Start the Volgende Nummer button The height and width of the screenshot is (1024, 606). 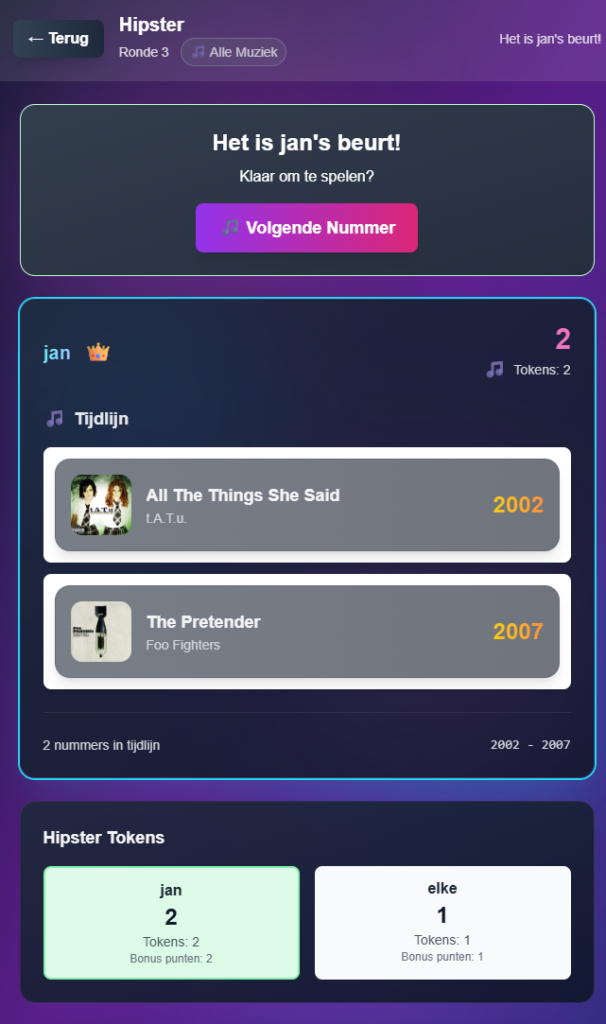click(x=306, y=228)
